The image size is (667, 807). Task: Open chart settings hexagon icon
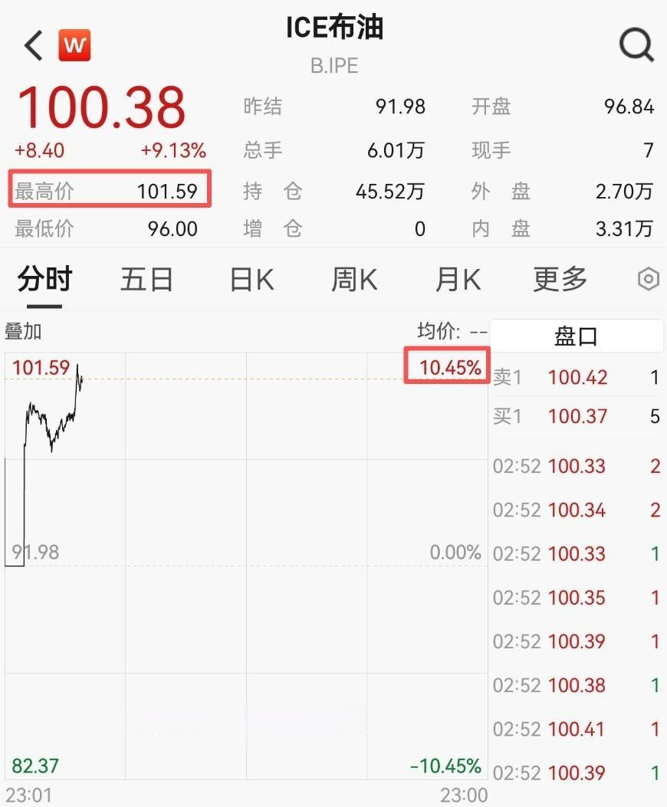click(648, 279)
